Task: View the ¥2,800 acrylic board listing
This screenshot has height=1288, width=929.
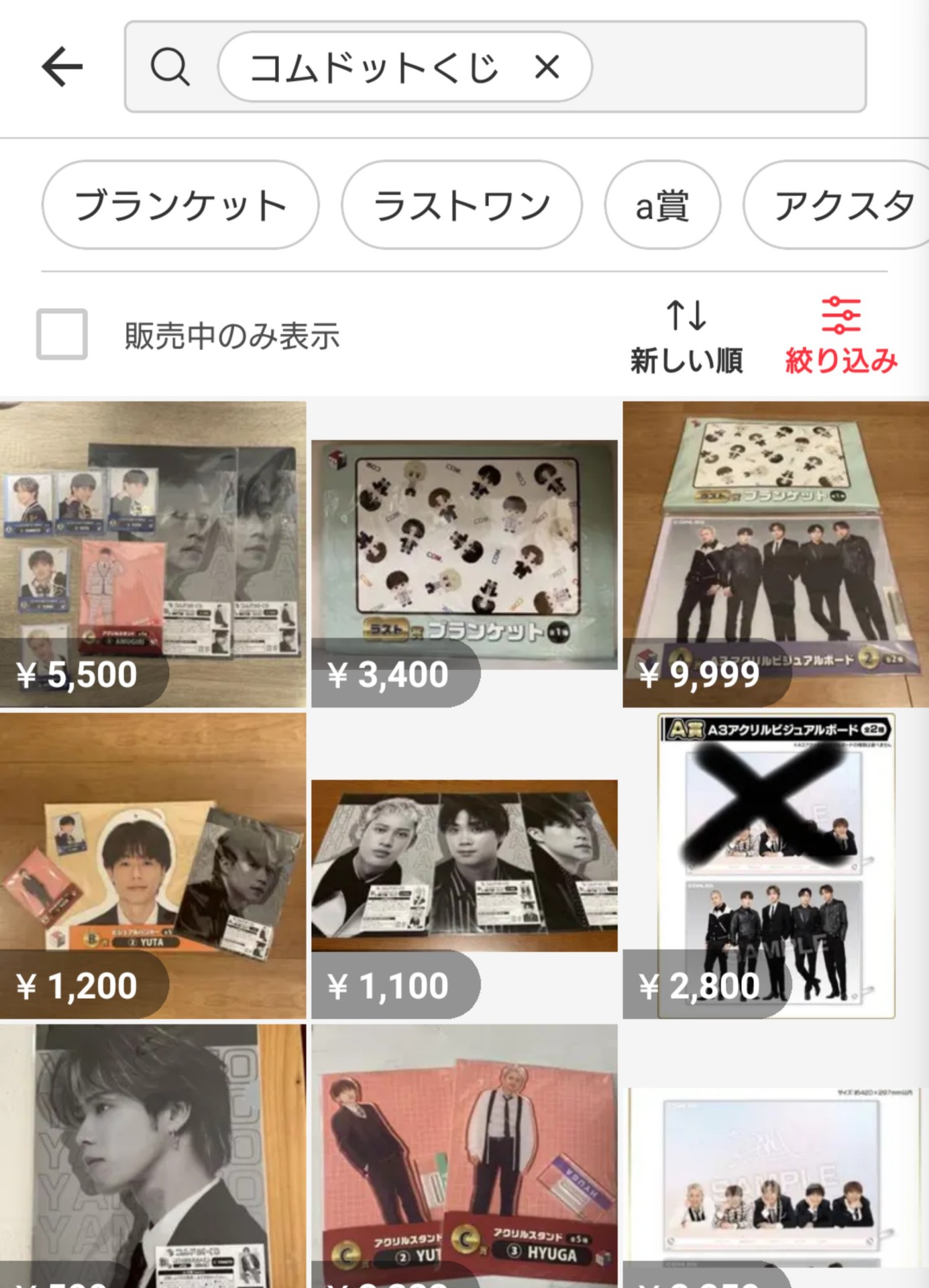Action: (775, 865)
